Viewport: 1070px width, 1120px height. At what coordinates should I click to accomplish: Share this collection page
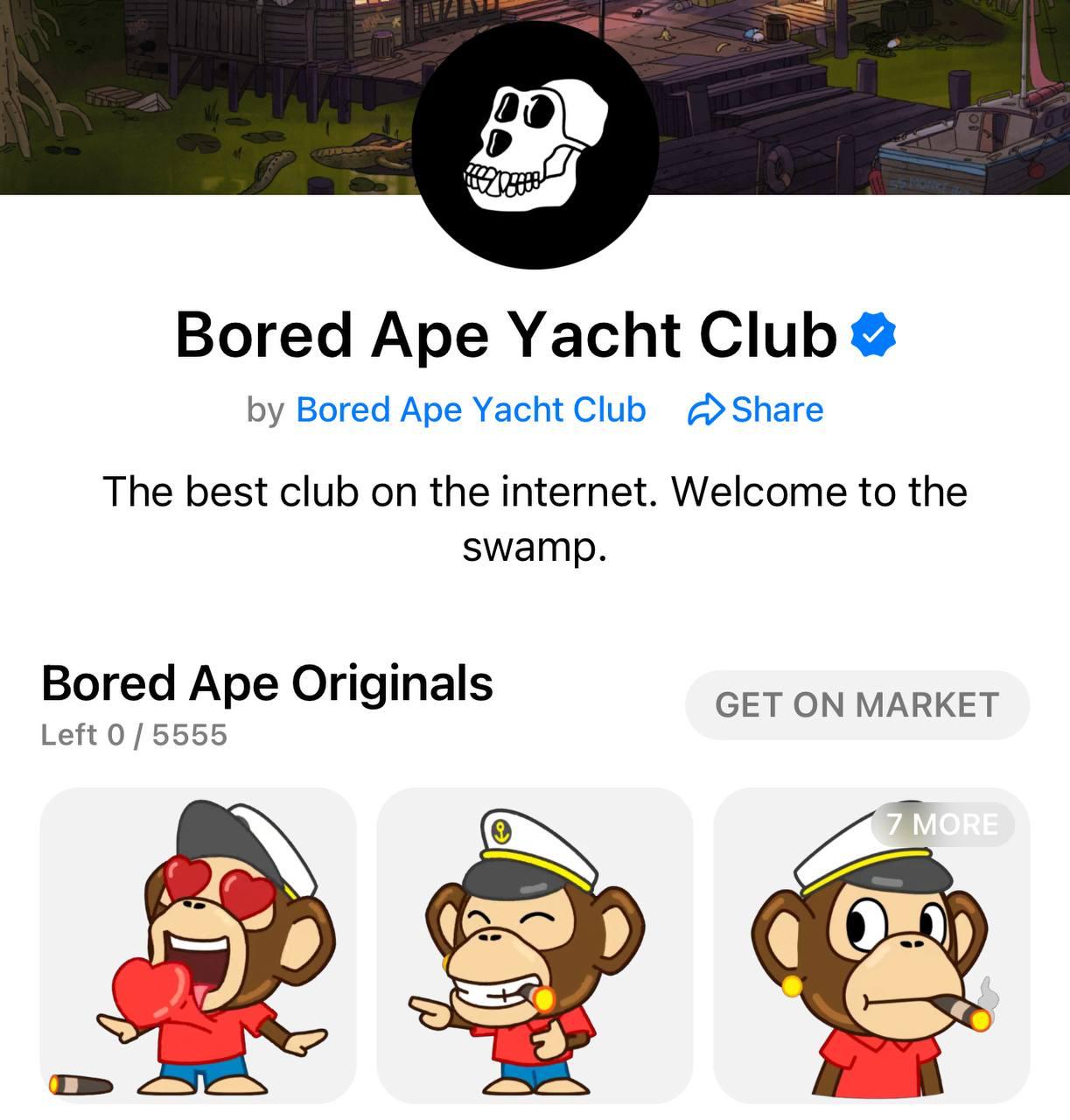click(756, 410)
